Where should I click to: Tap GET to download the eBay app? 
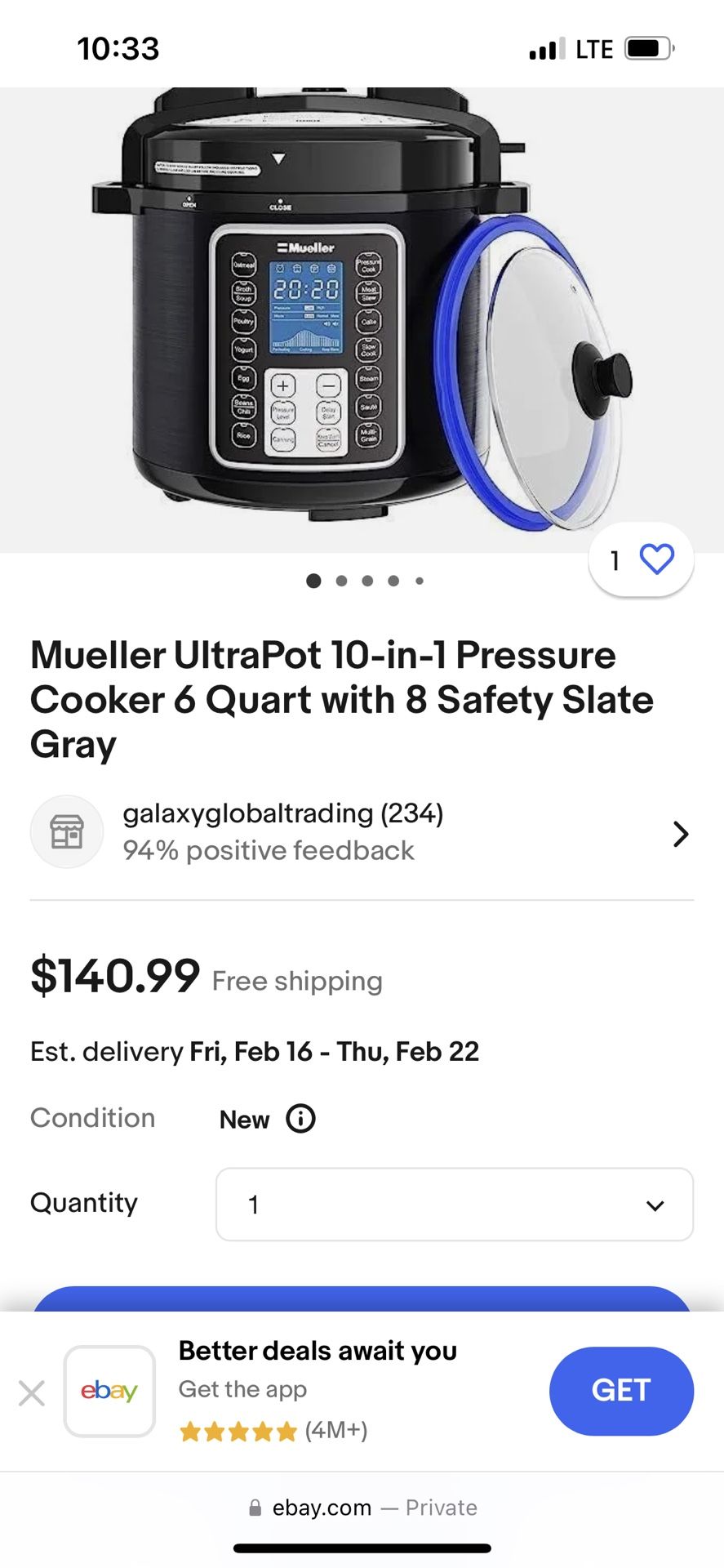tap(621, 1391)
